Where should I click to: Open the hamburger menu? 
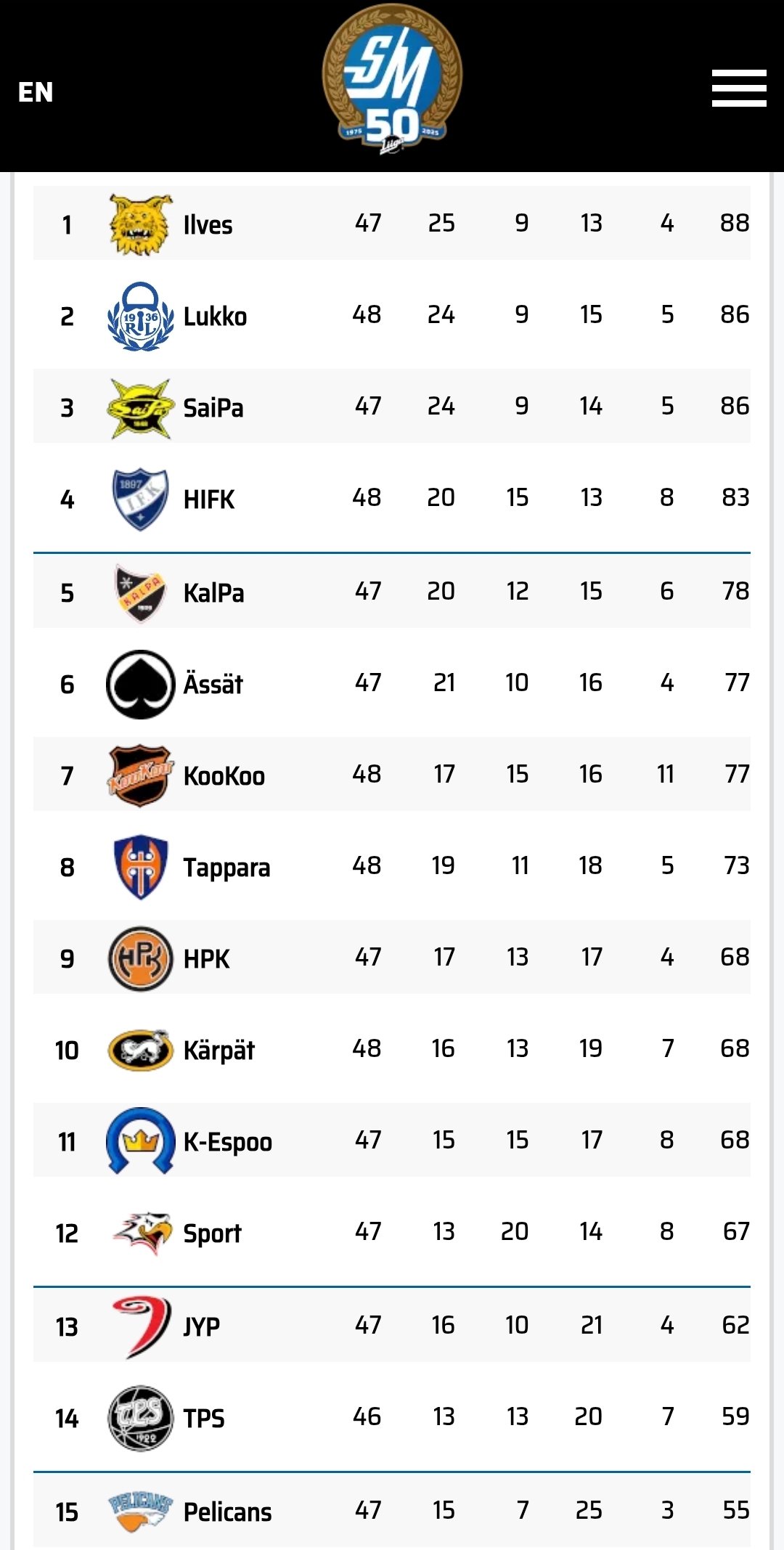tap(738, 89)
